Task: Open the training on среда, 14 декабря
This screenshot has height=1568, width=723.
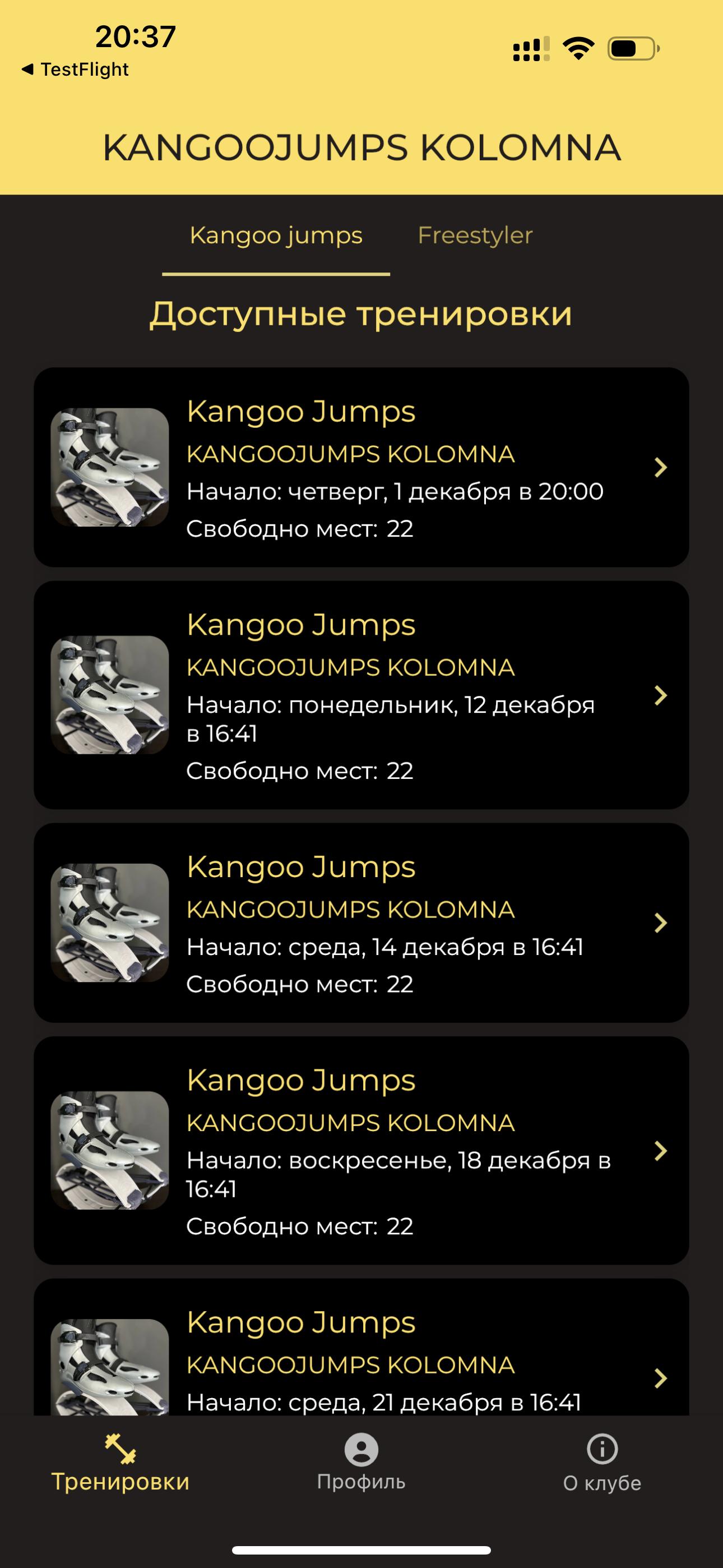Action: 361,922
